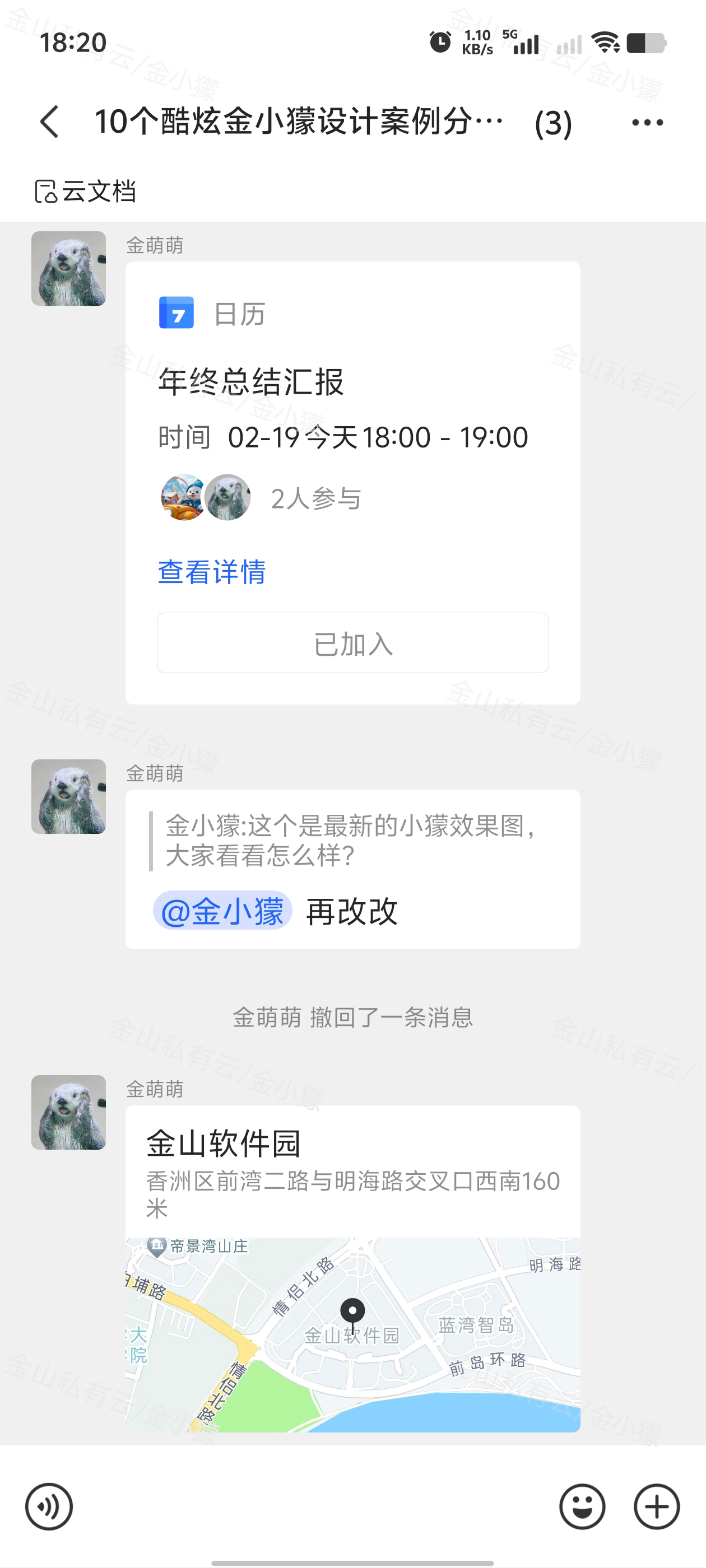The width and height of the screenshot is (706, 1568).
Task: Open the emoji picker
Action: click(582, 1506)
